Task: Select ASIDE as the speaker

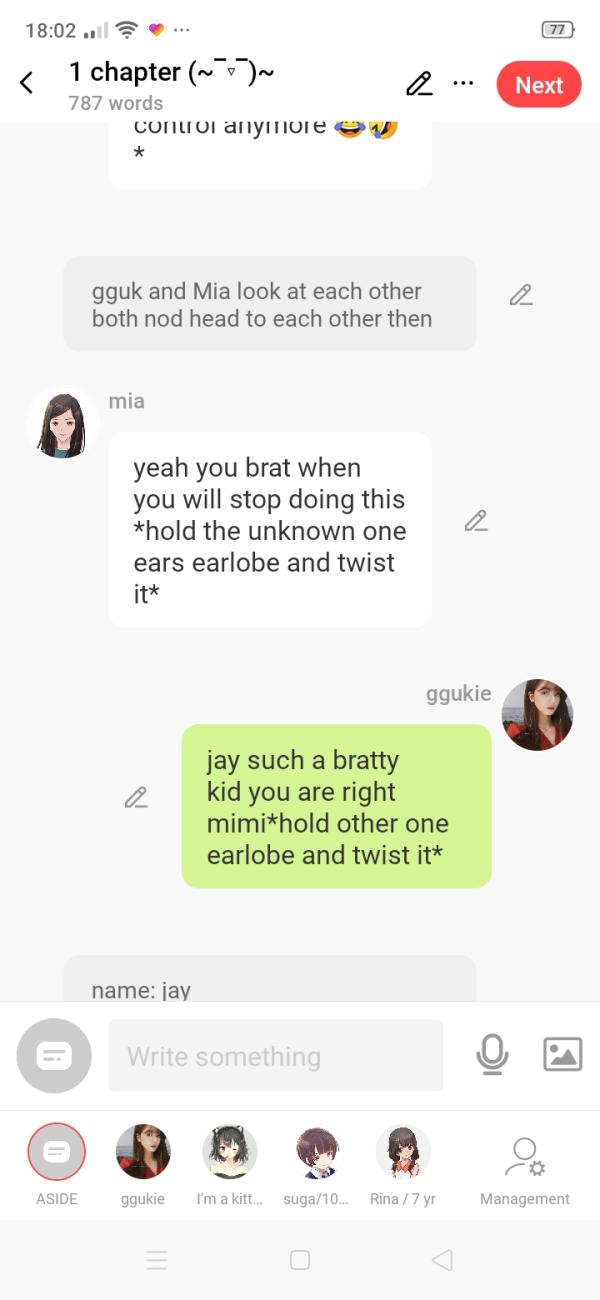Action: 57,1152
